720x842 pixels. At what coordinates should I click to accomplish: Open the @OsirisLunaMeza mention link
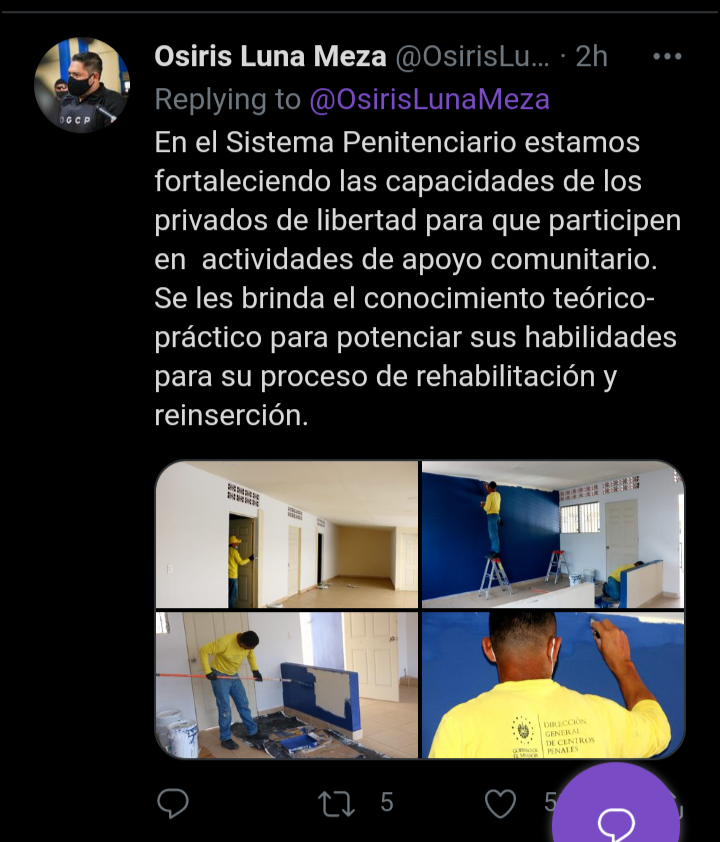(430, 100)
